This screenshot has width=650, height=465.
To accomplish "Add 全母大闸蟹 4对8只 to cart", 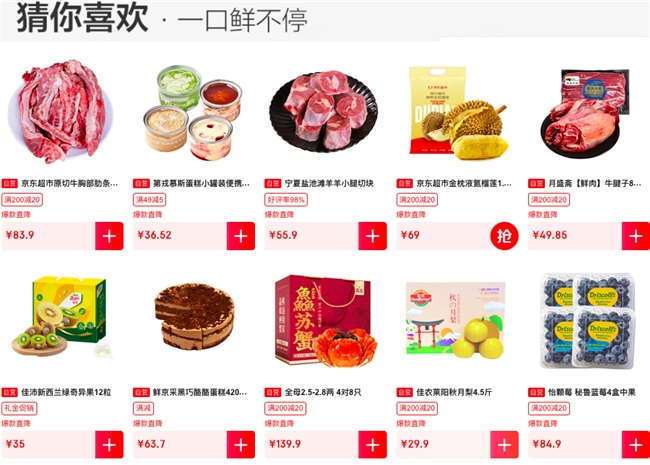I will 372,444.
